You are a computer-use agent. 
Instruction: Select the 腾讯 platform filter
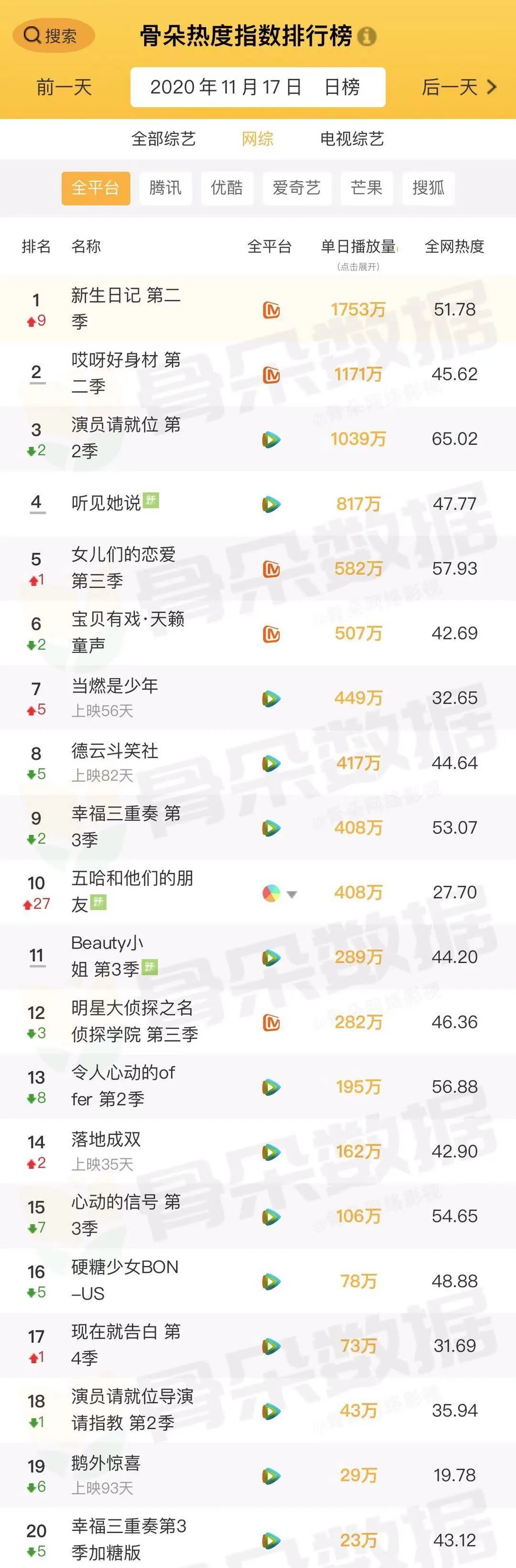[165, 188]
